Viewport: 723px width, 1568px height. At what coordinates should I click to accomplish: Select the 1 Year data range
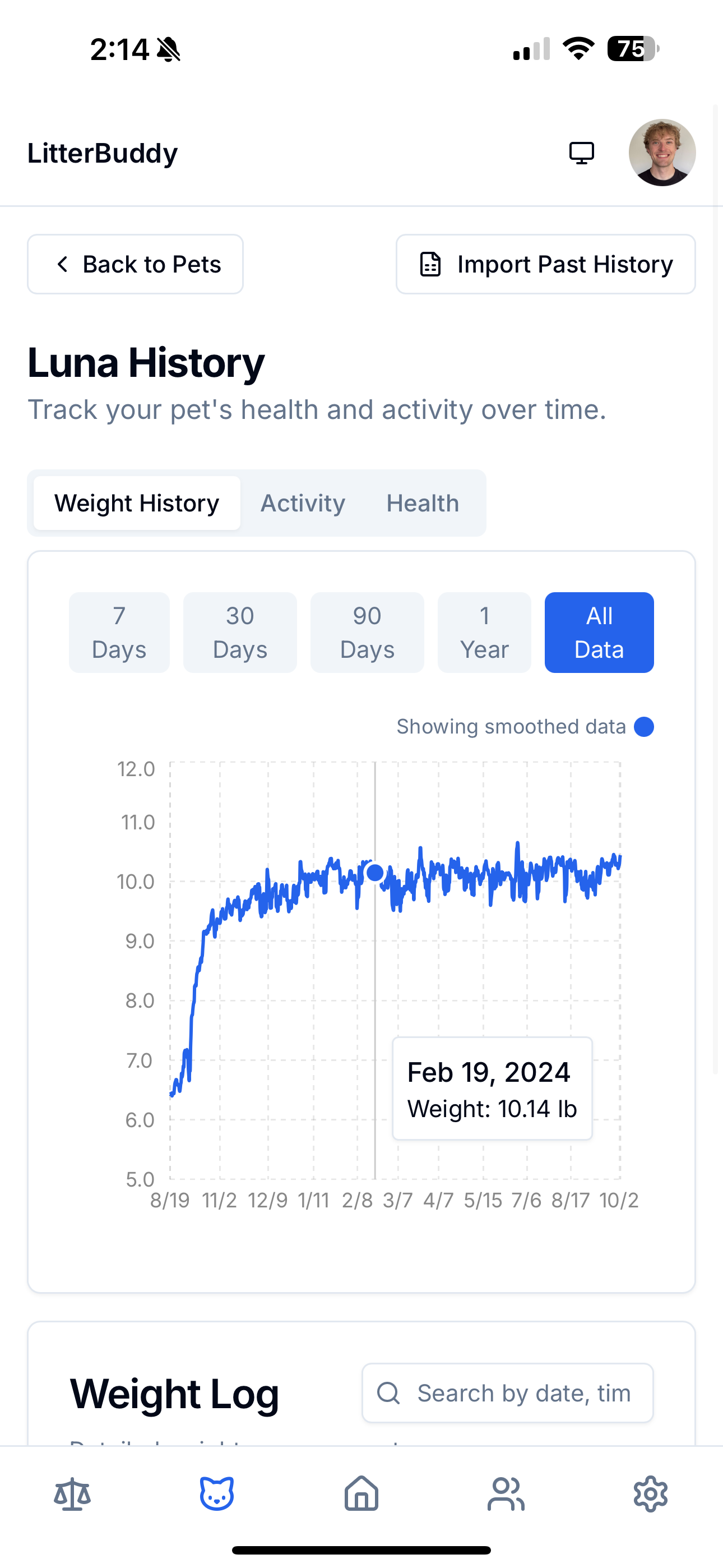point(484,633)
